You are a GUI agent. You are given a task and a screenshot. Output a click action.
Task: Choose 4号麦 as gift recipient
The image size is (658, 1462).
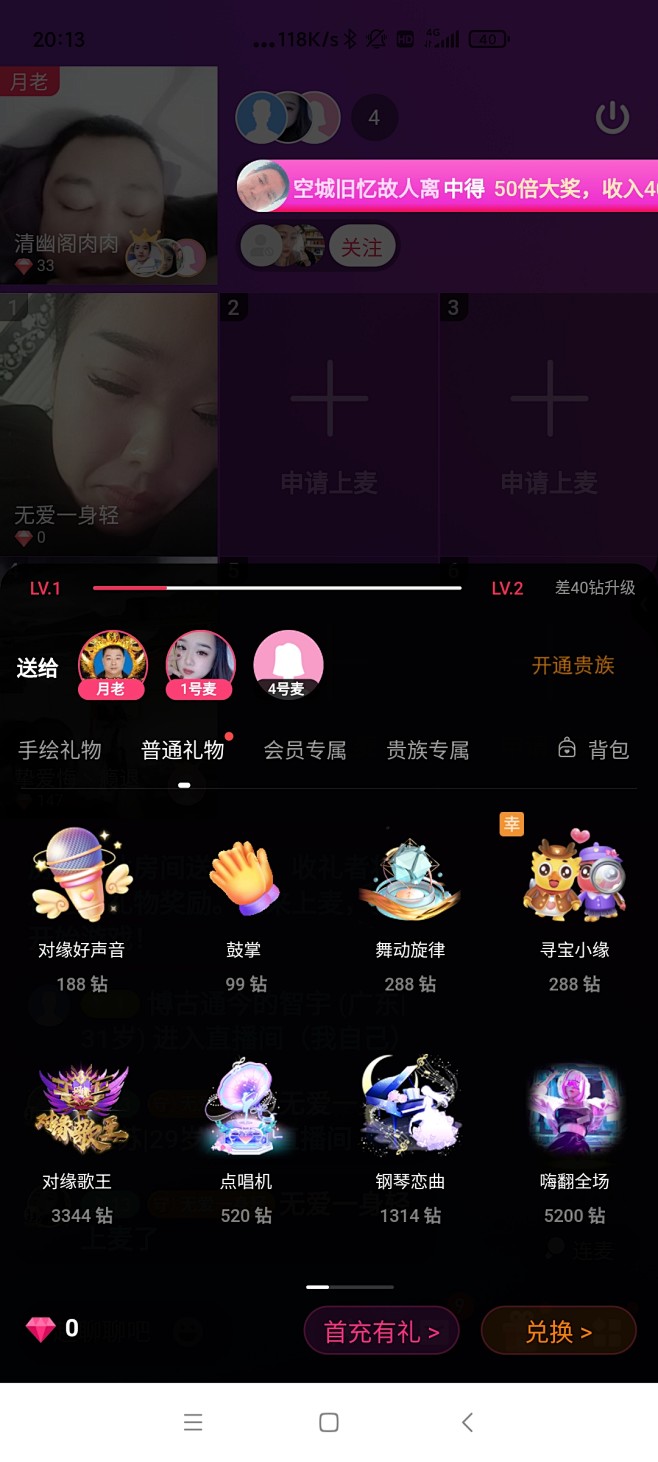287,664
